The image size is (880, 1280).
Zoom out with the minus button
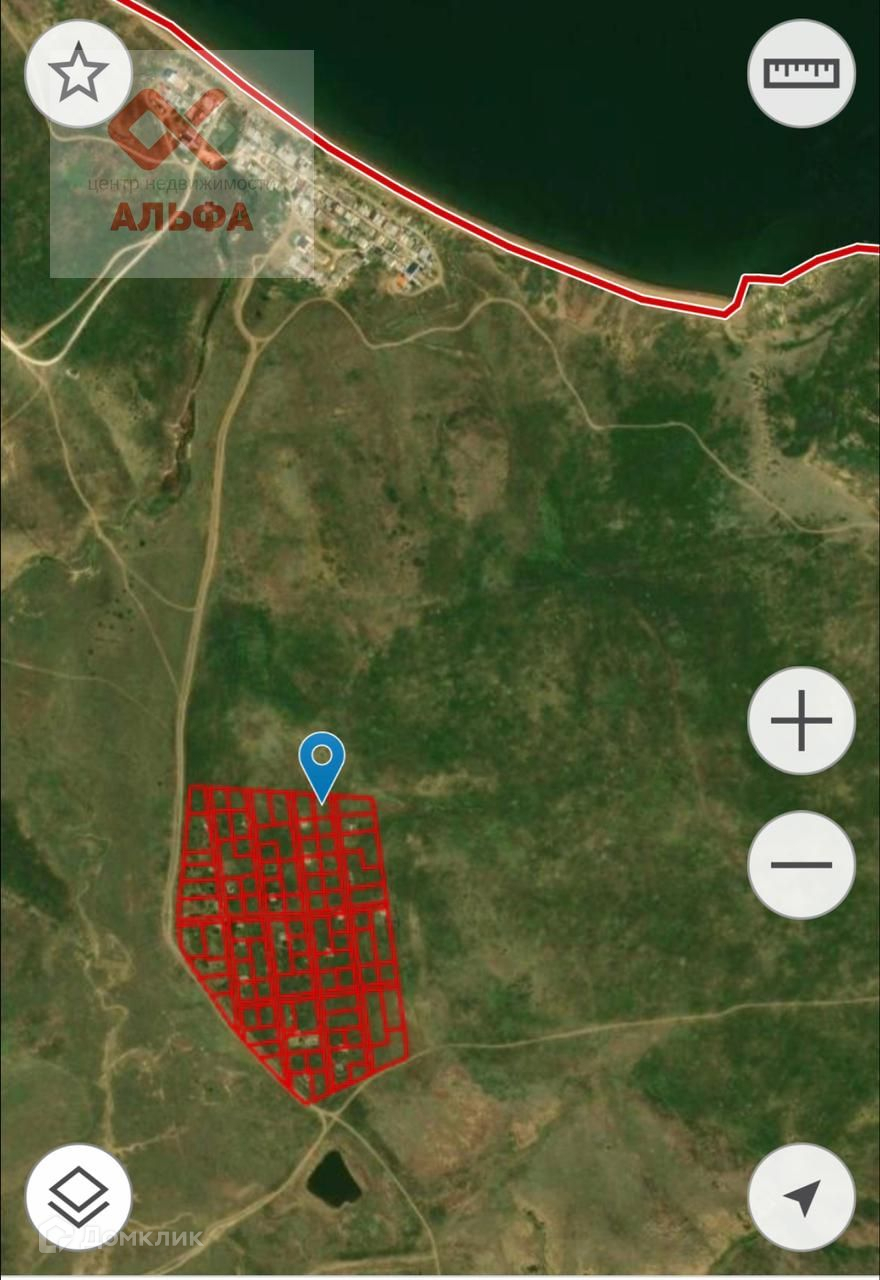pos(801,865)
